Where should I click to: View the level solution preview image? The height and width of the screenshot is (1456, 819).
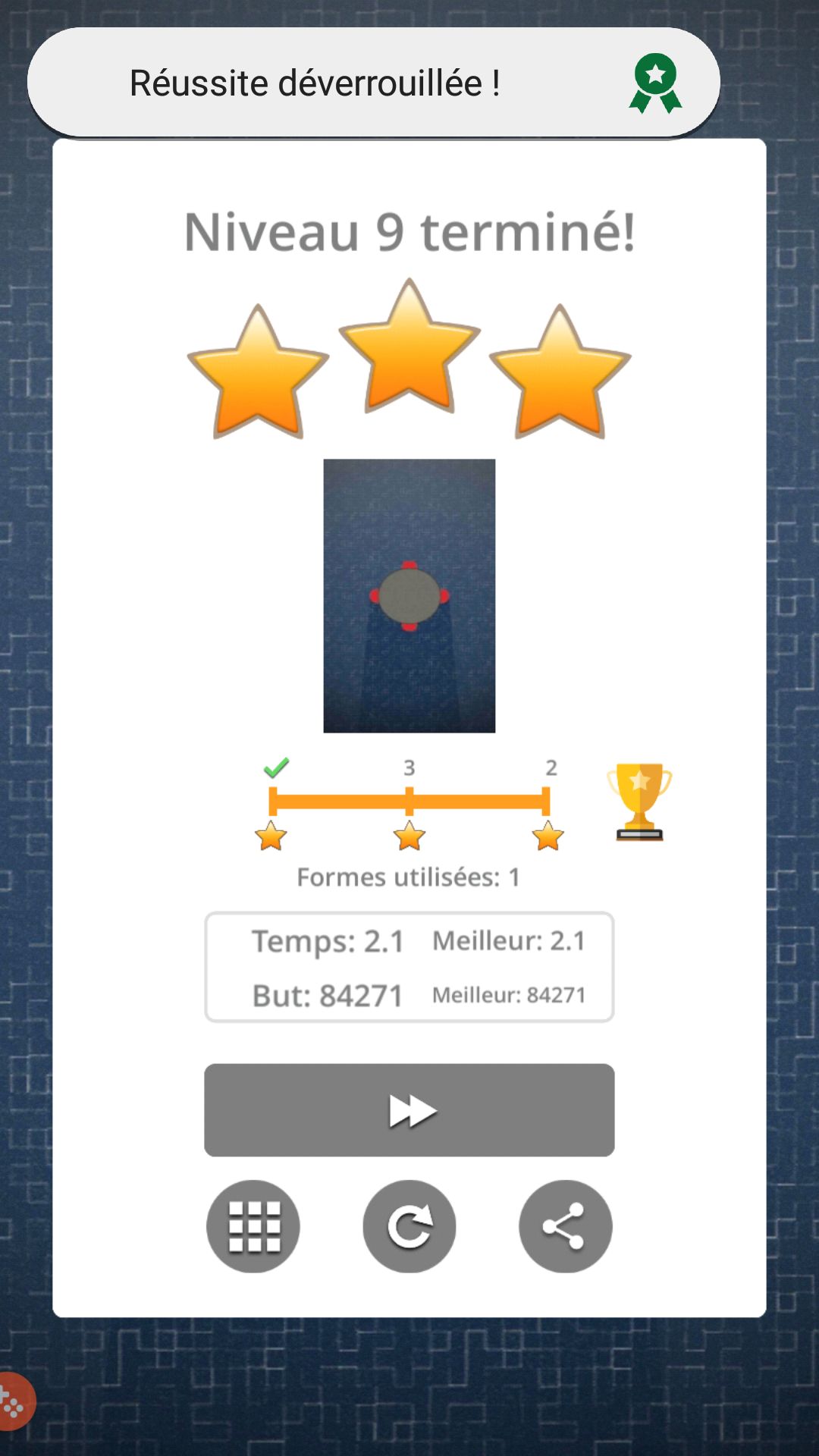pos(409,595)
